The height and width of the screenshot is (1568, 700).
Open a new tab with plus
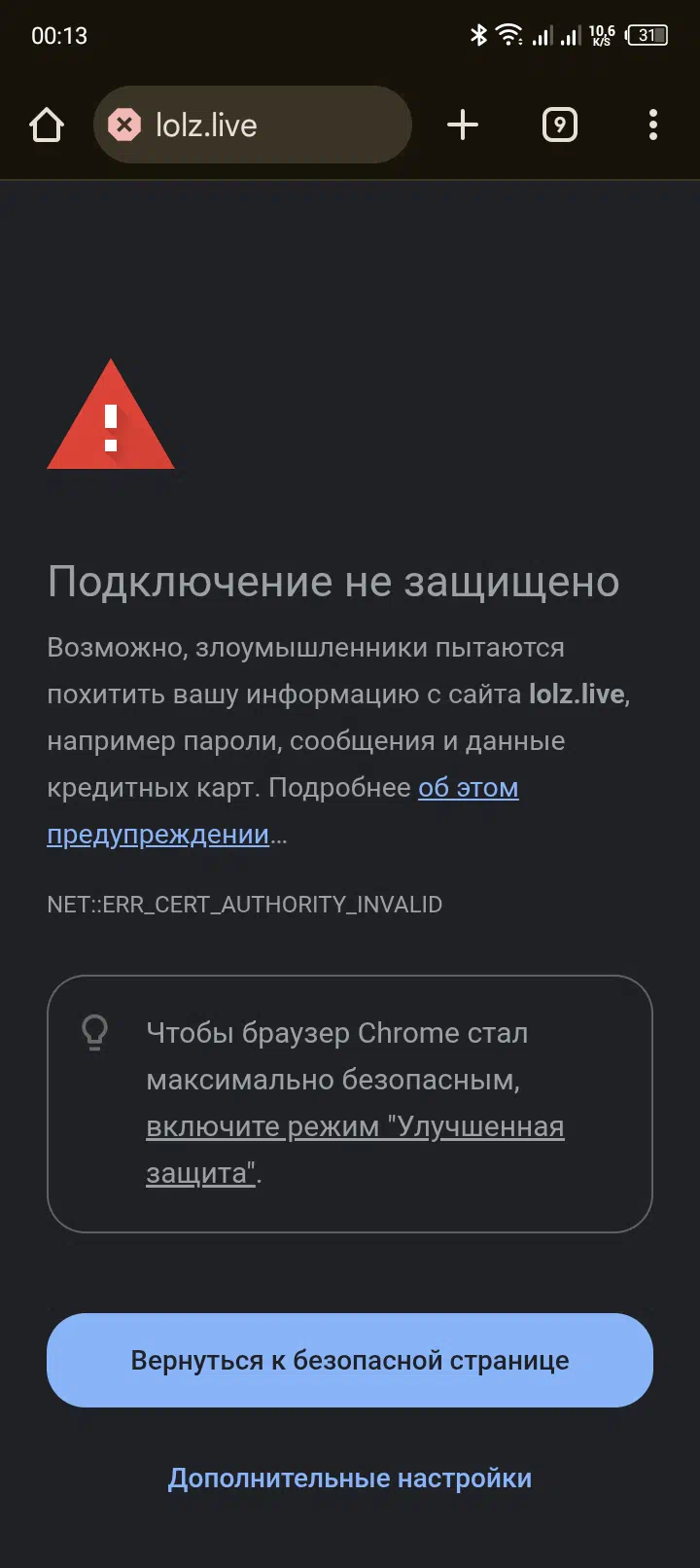tap(463, 125)
